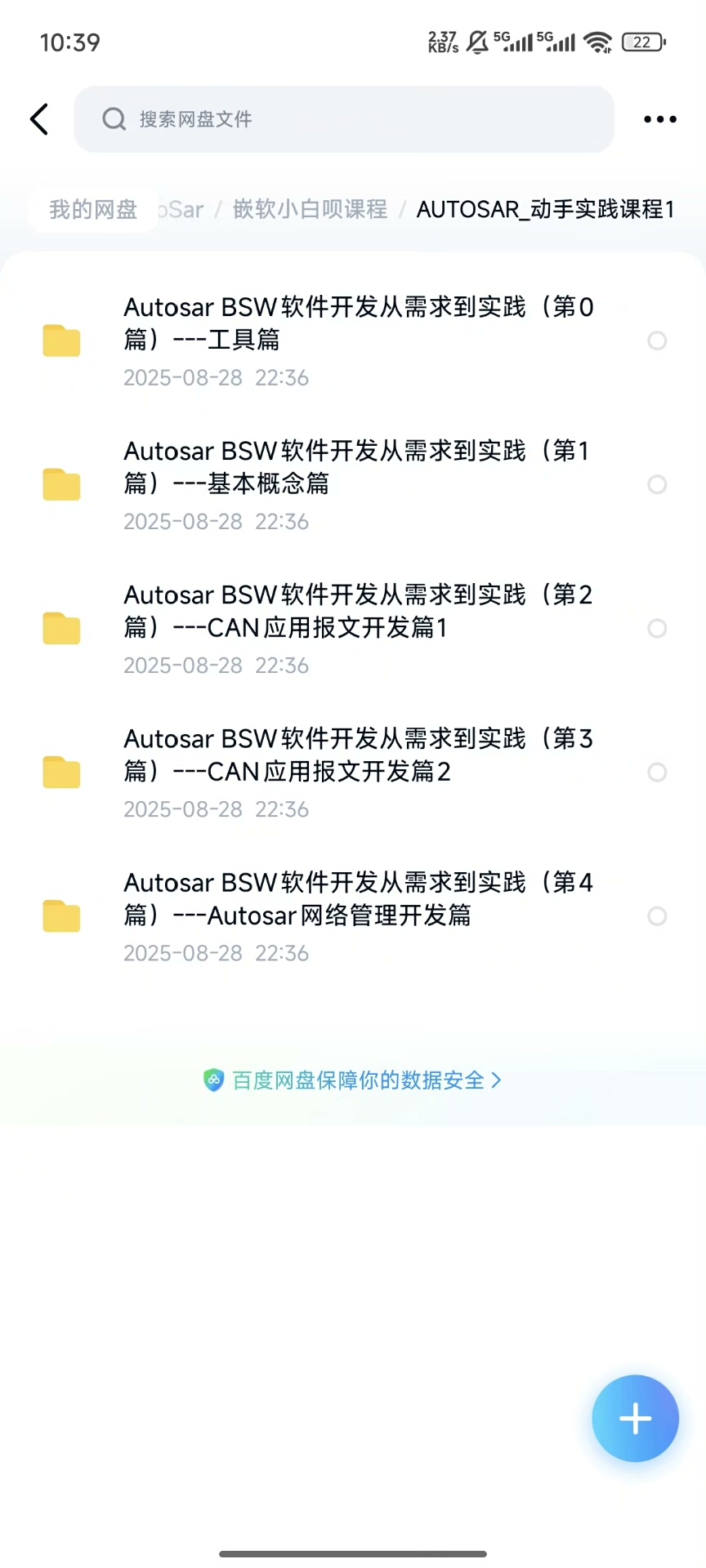The width and height of the screenshot is (706, 1568).
Task: Open the 第2篇 CAN应用报文开发篇1 folder
Action: (358, 611)
